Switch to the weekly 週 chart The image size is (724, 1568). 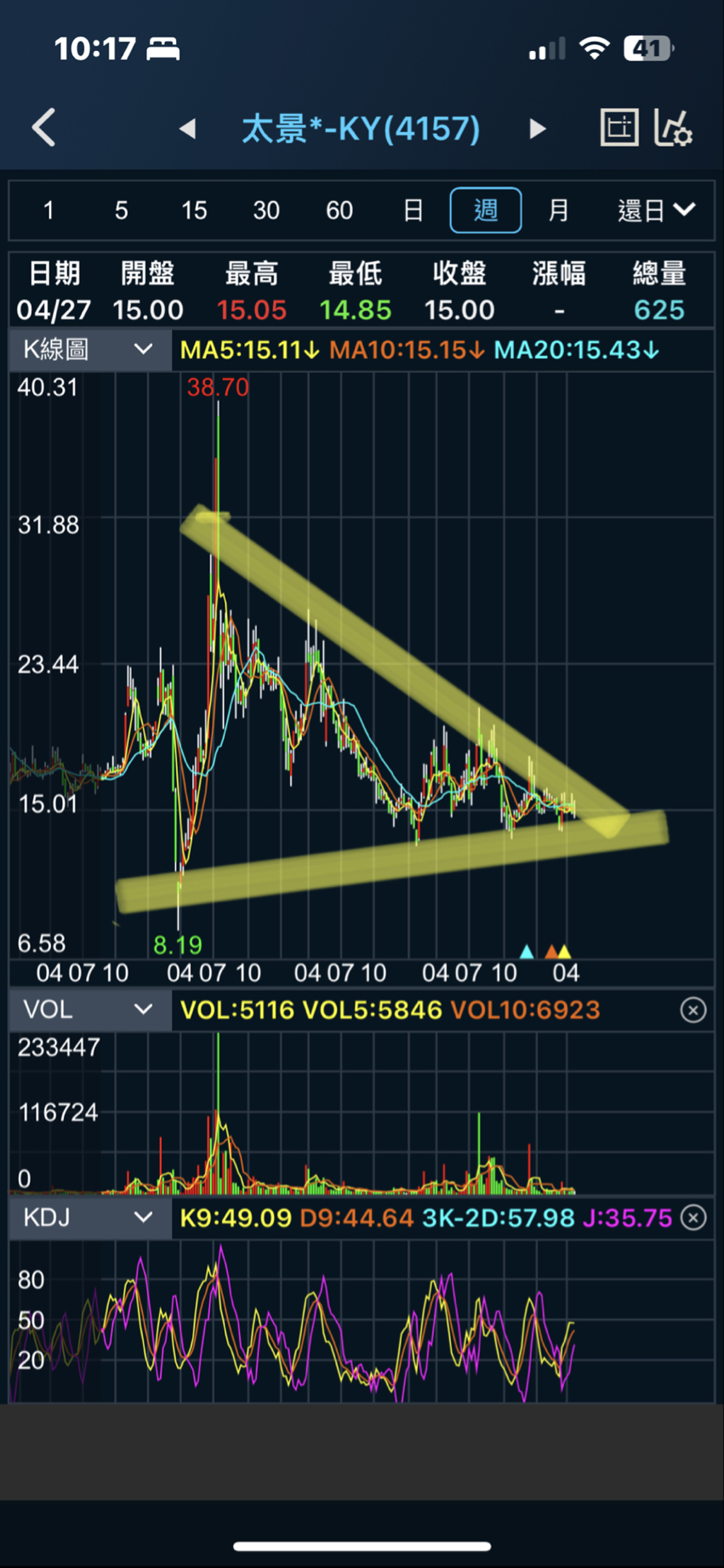click(486, 210)
